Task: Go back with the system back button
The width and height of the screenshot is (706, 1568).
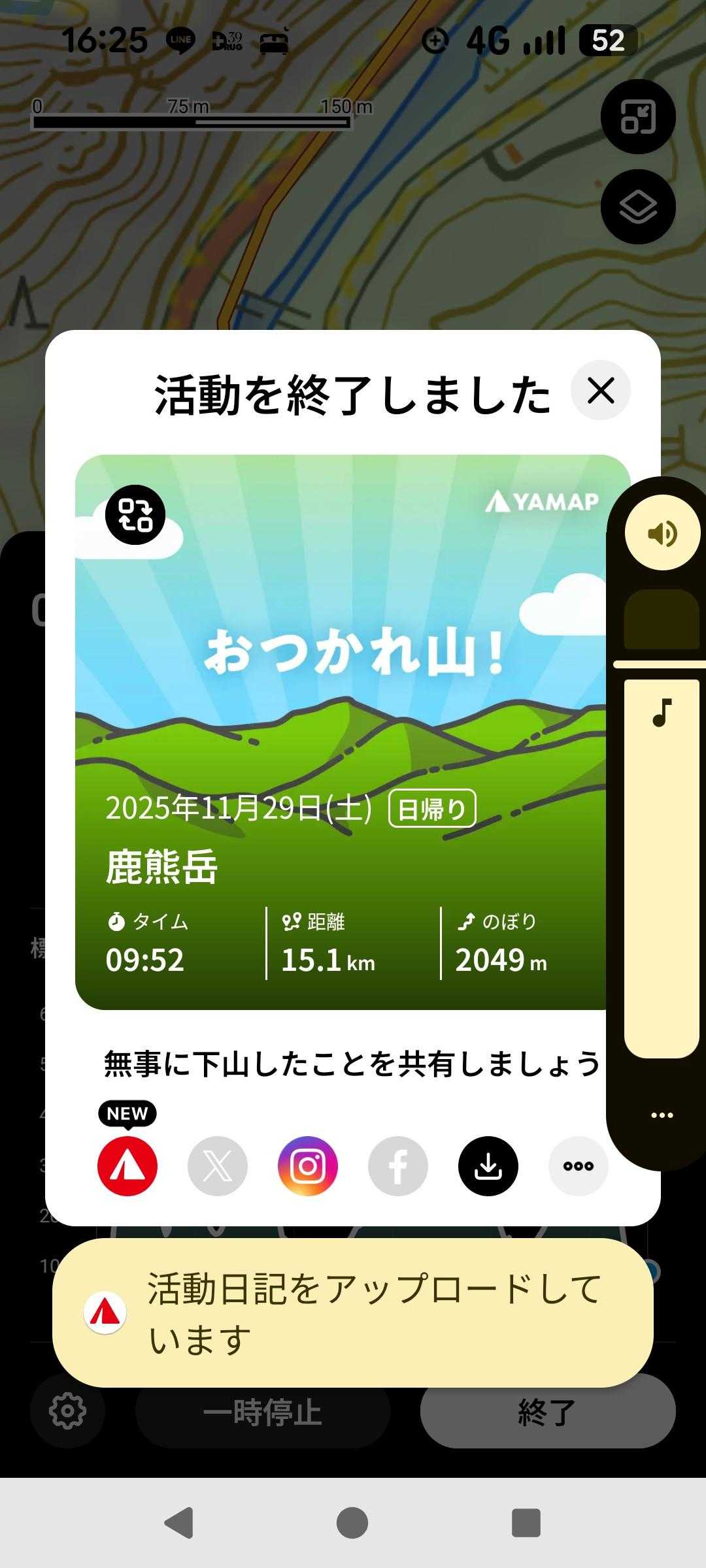Action: click(x=178, y=1522)
